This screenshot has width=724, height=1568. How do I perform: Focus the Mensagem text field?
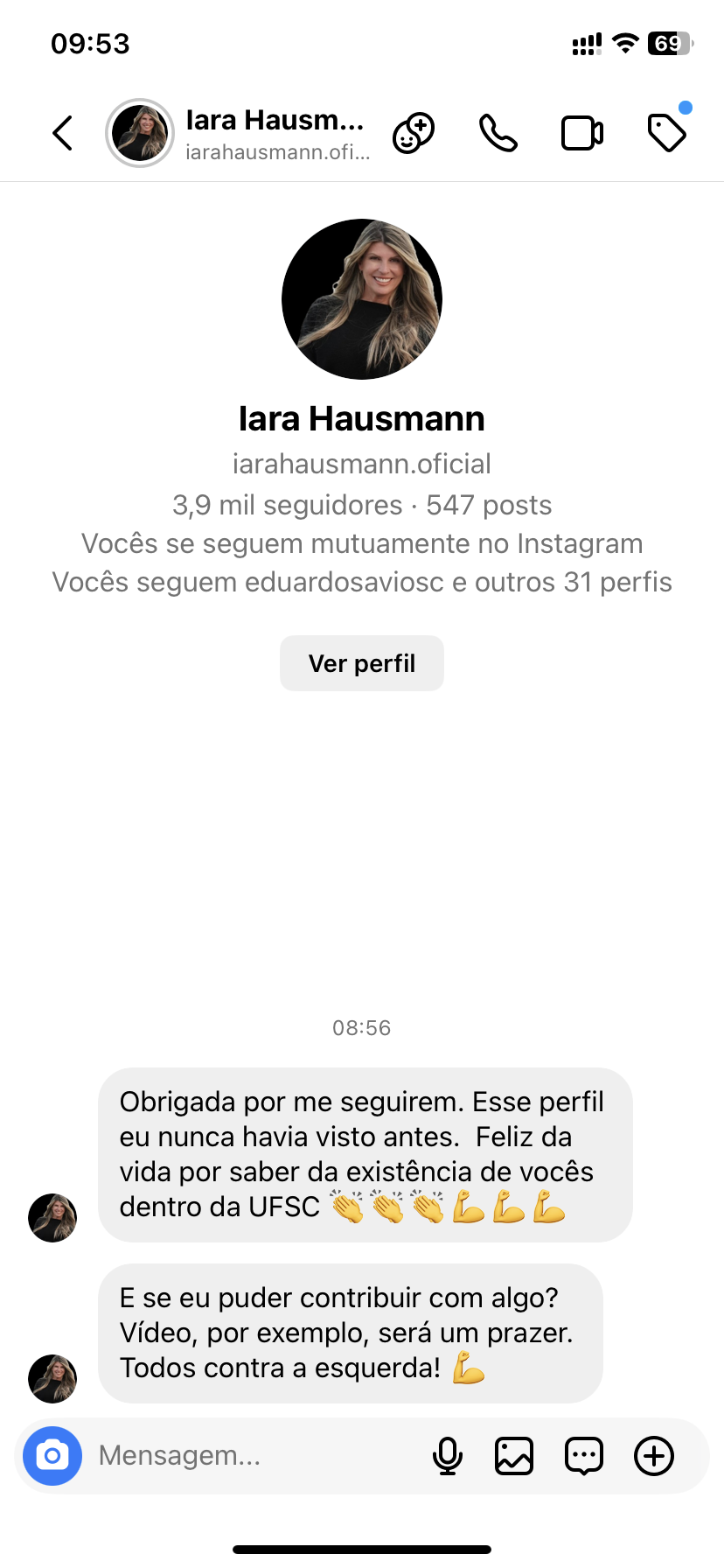[x=254, y=1456]
